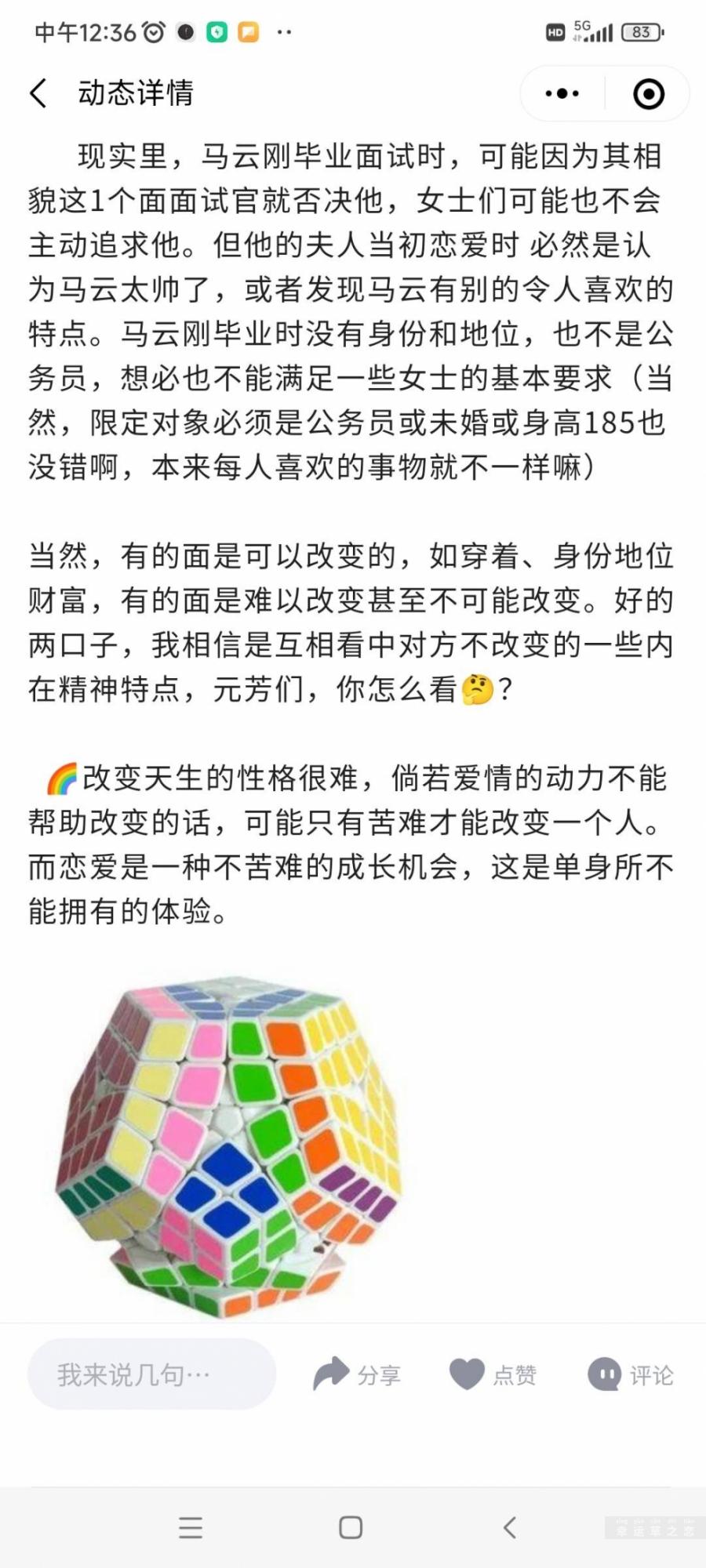Go back from the 动态详情 page
This screenshot has width=706, height=1568.
pyautogui.click(x=38, y=93)
